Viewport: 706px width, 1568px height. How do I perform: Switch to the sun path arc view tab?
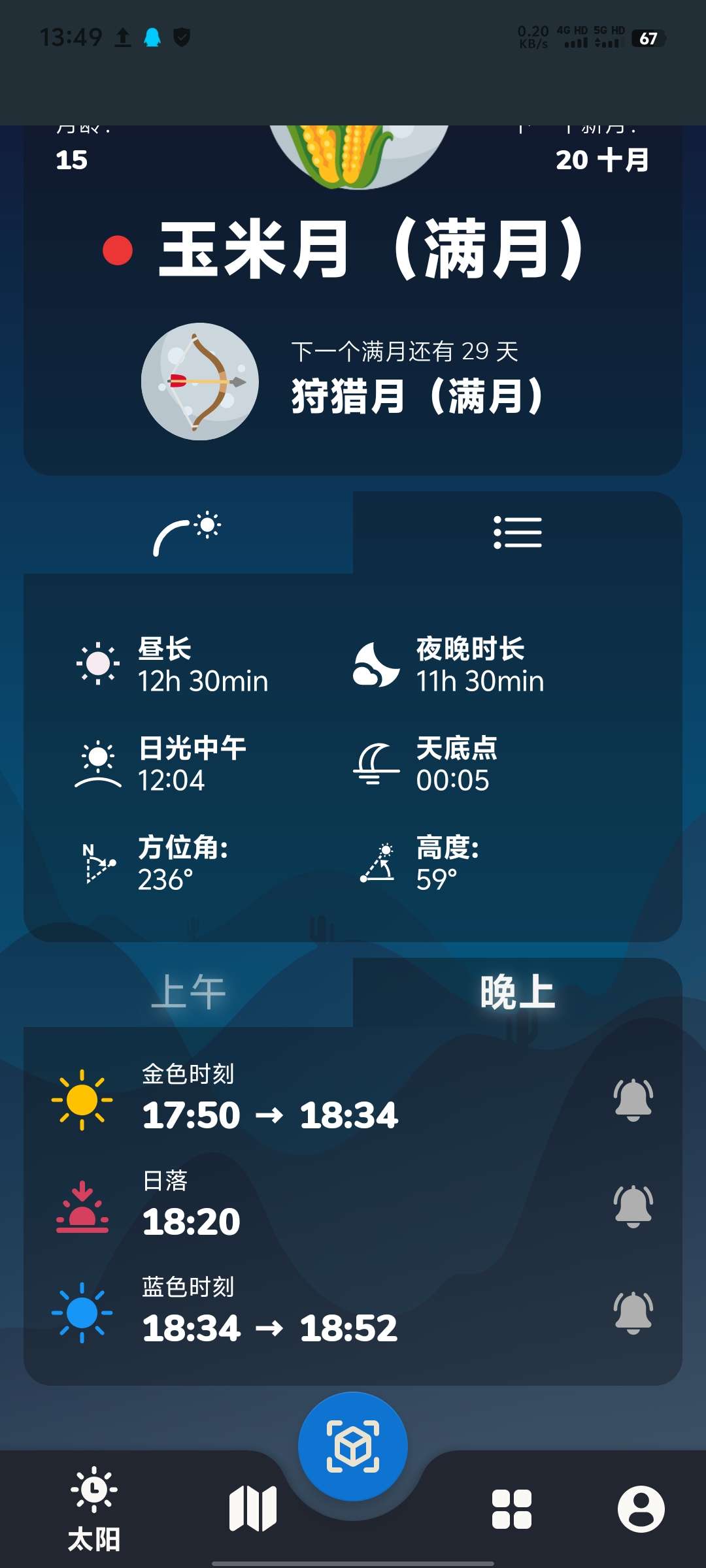(188, 533)
